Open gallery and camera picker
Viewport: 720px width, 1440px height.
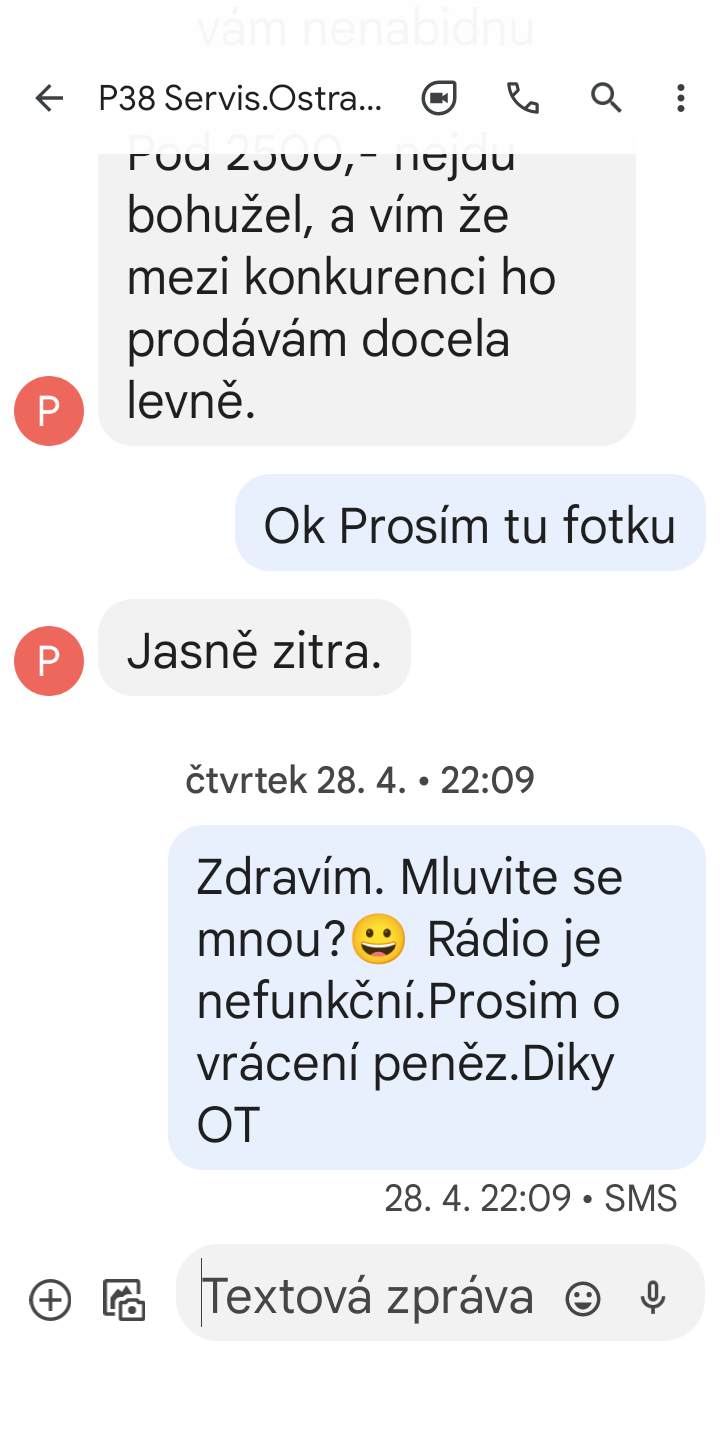pos(125,1299)
